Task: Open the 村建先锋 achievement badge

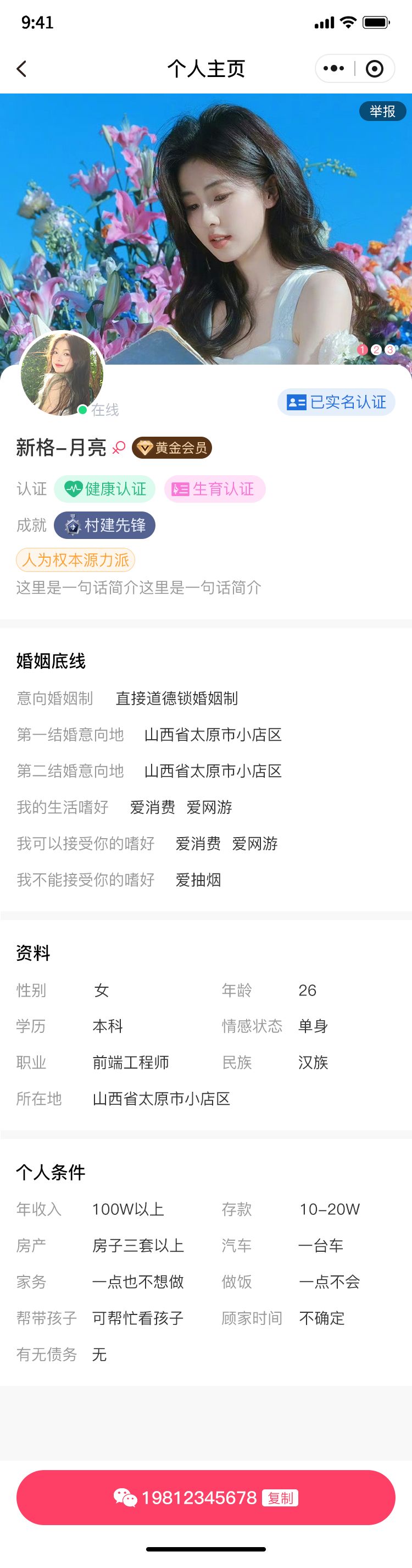Action: (104, 525)
